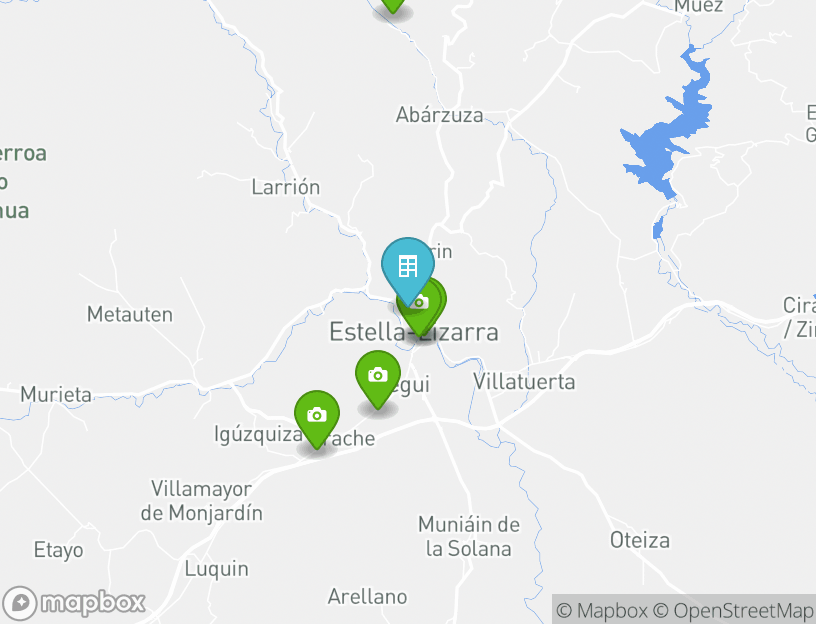Select the green pin at the top edge

(392, 5)
